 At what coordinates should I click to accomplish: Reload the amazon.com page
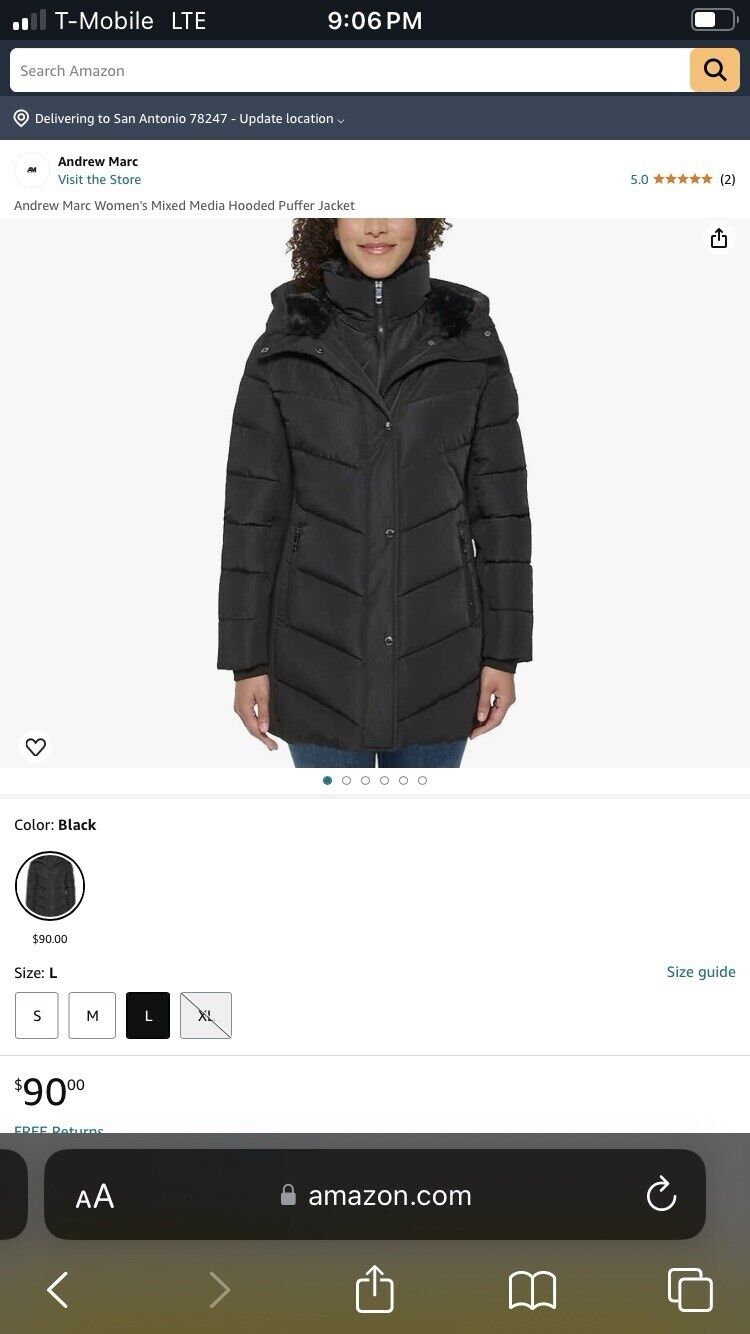pyautogui.click(x=661, y=1194)
